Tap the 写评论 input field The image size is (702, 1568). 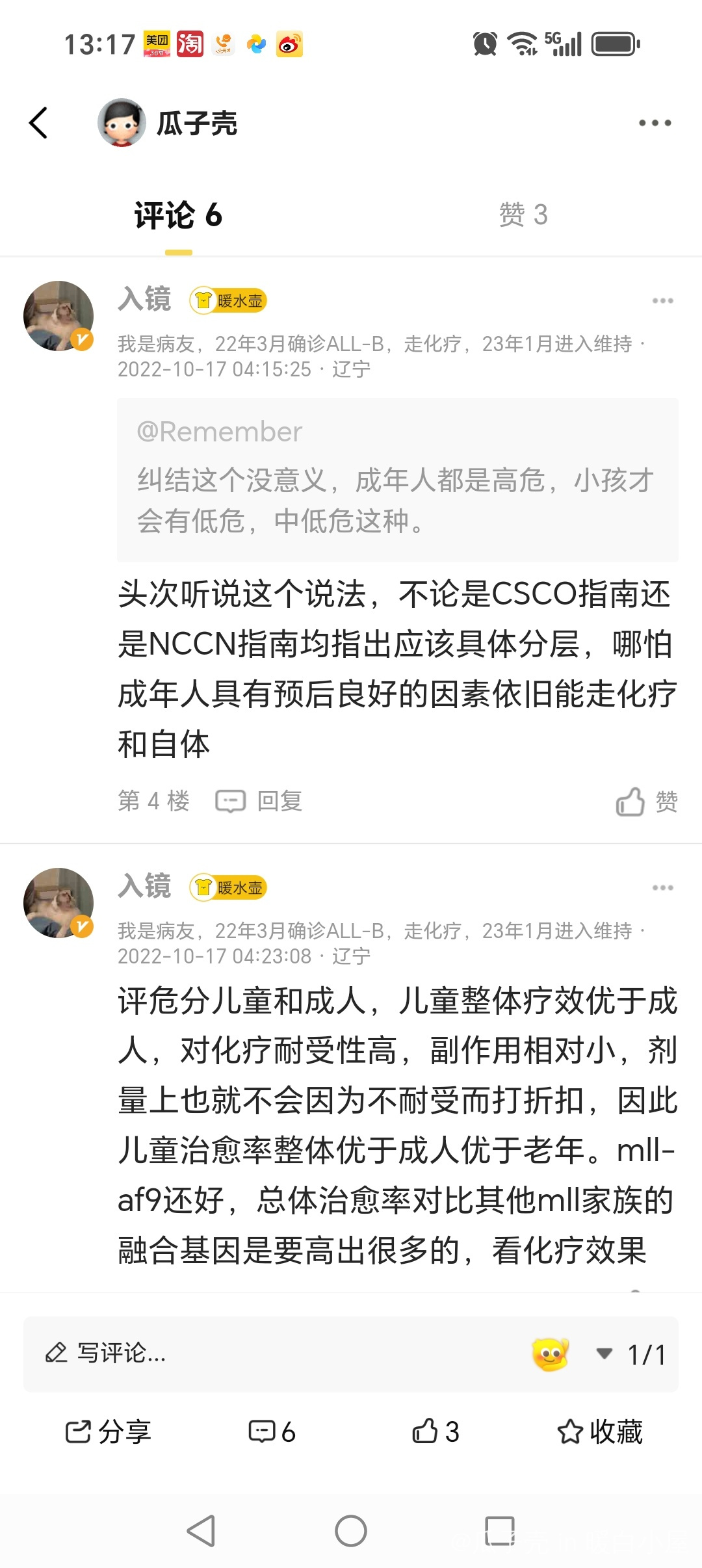tap(260, 1353)
